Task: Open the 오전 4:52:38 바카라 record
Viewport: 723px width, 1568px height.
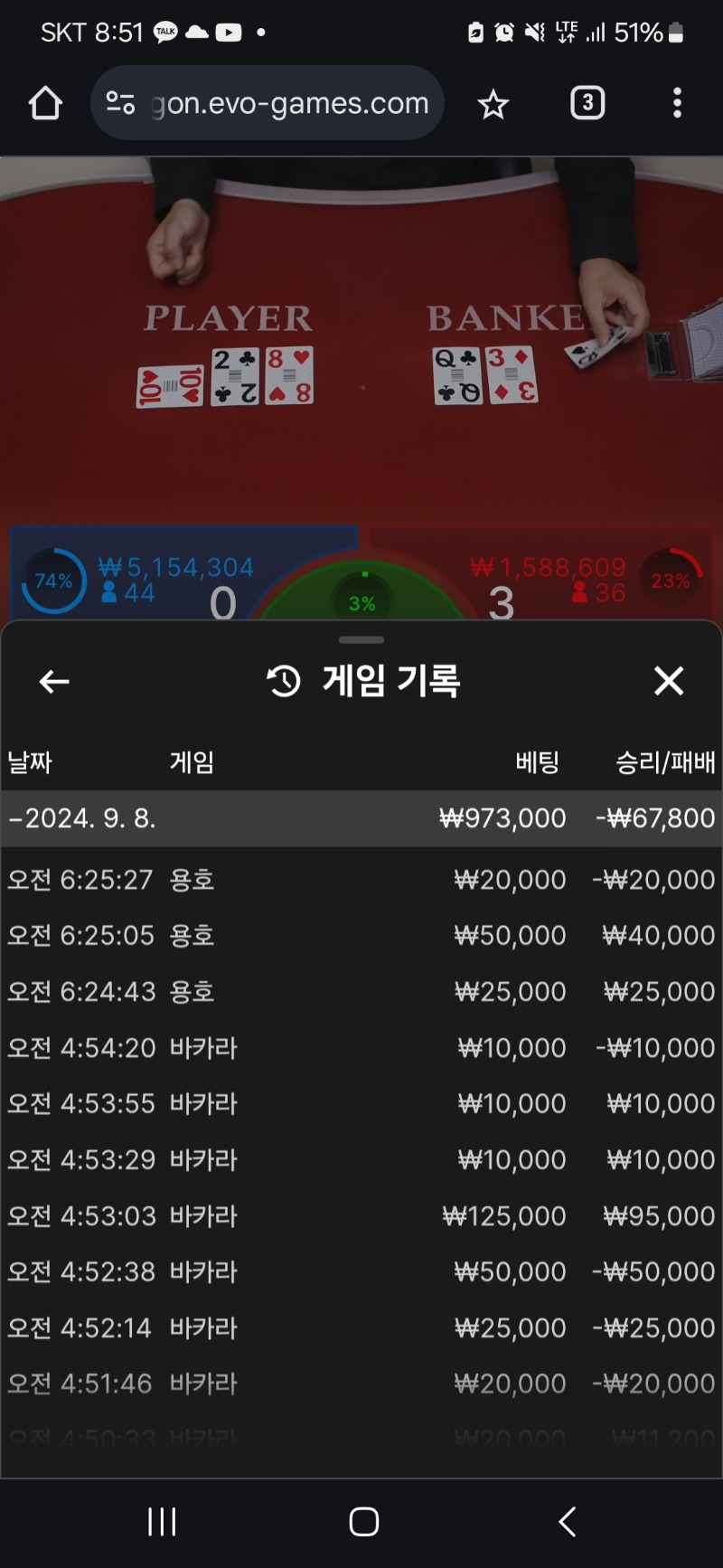Action: coord(361,1272)
